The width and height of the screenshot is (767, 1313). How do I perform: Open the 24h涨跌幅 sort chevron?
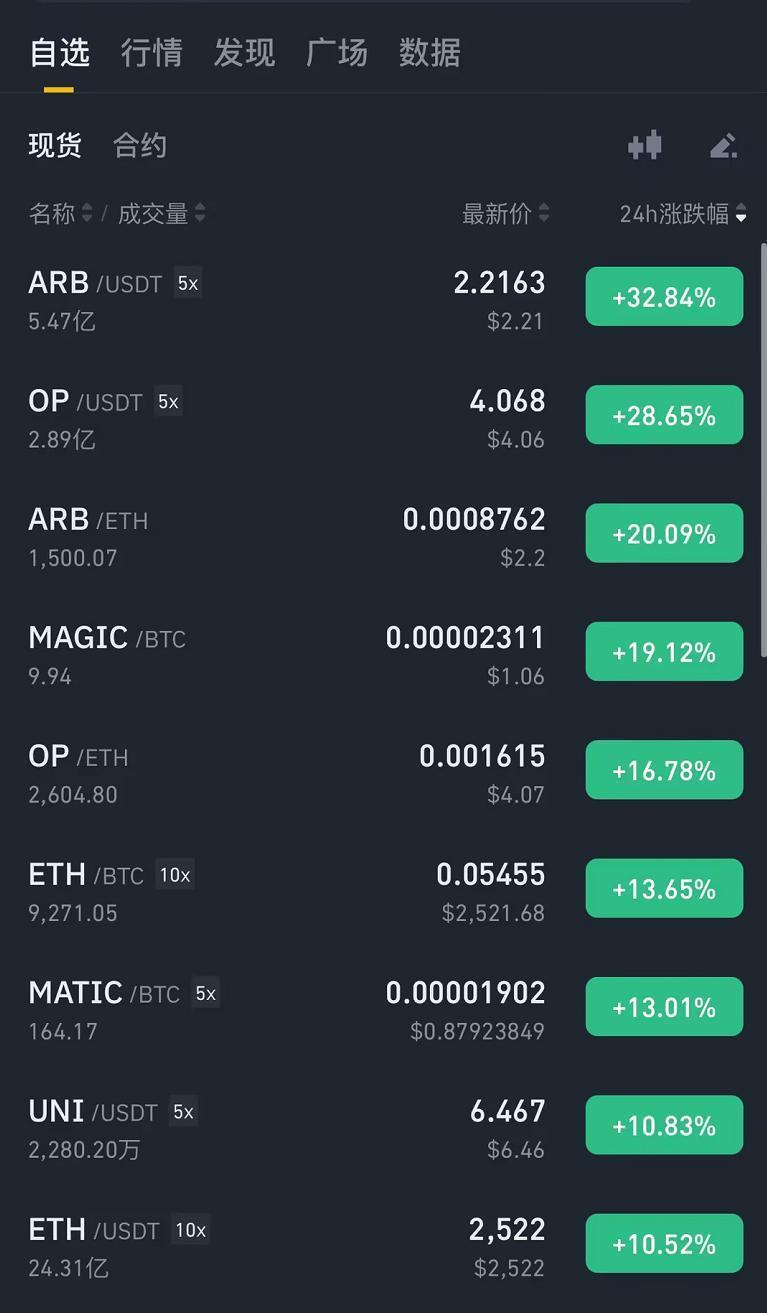pyautogui.click(x=740, y=215)
